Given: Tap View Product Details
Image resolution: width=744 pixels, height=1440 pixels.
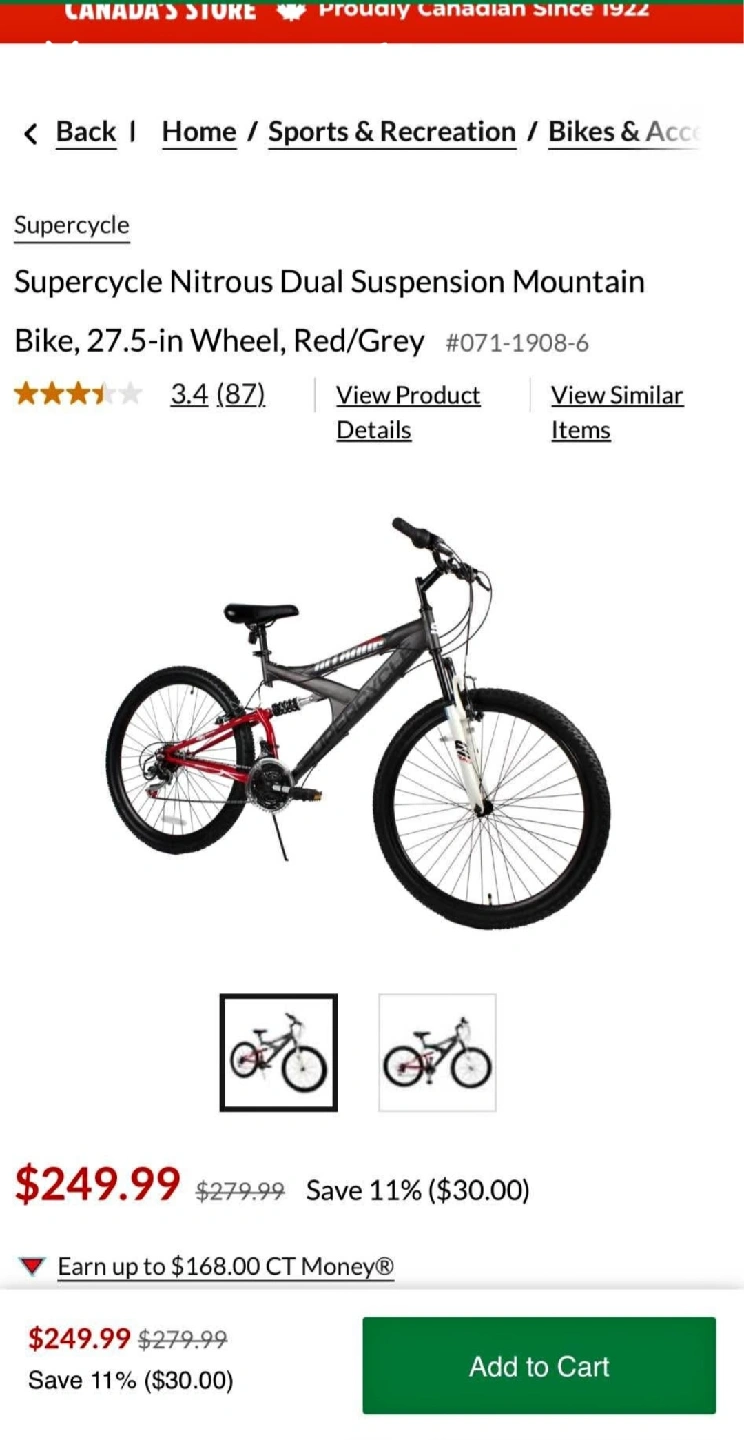Looking at the screenshot, I should click(x=408, y=412).
